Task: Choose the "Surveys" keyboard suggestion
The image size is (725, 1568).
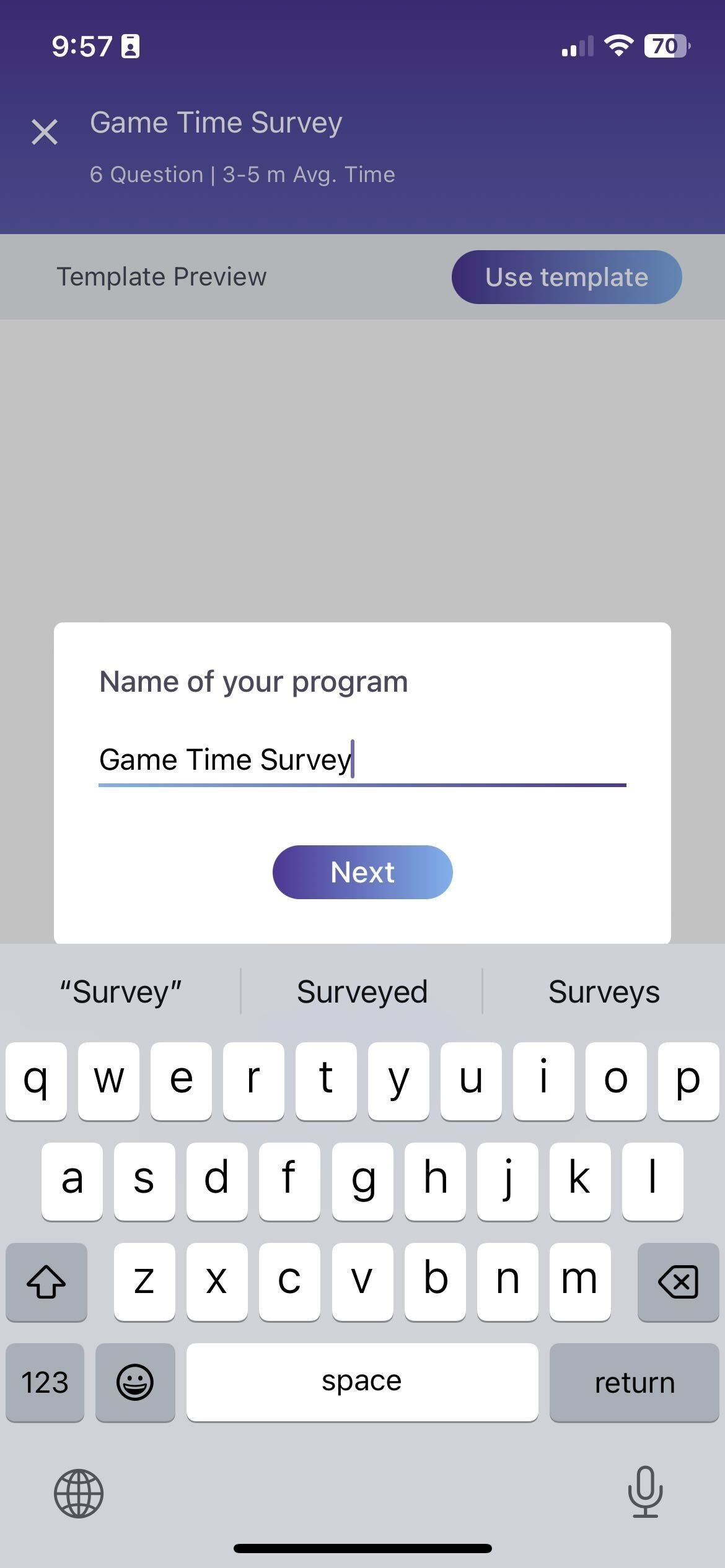Action: coord(604,992)
